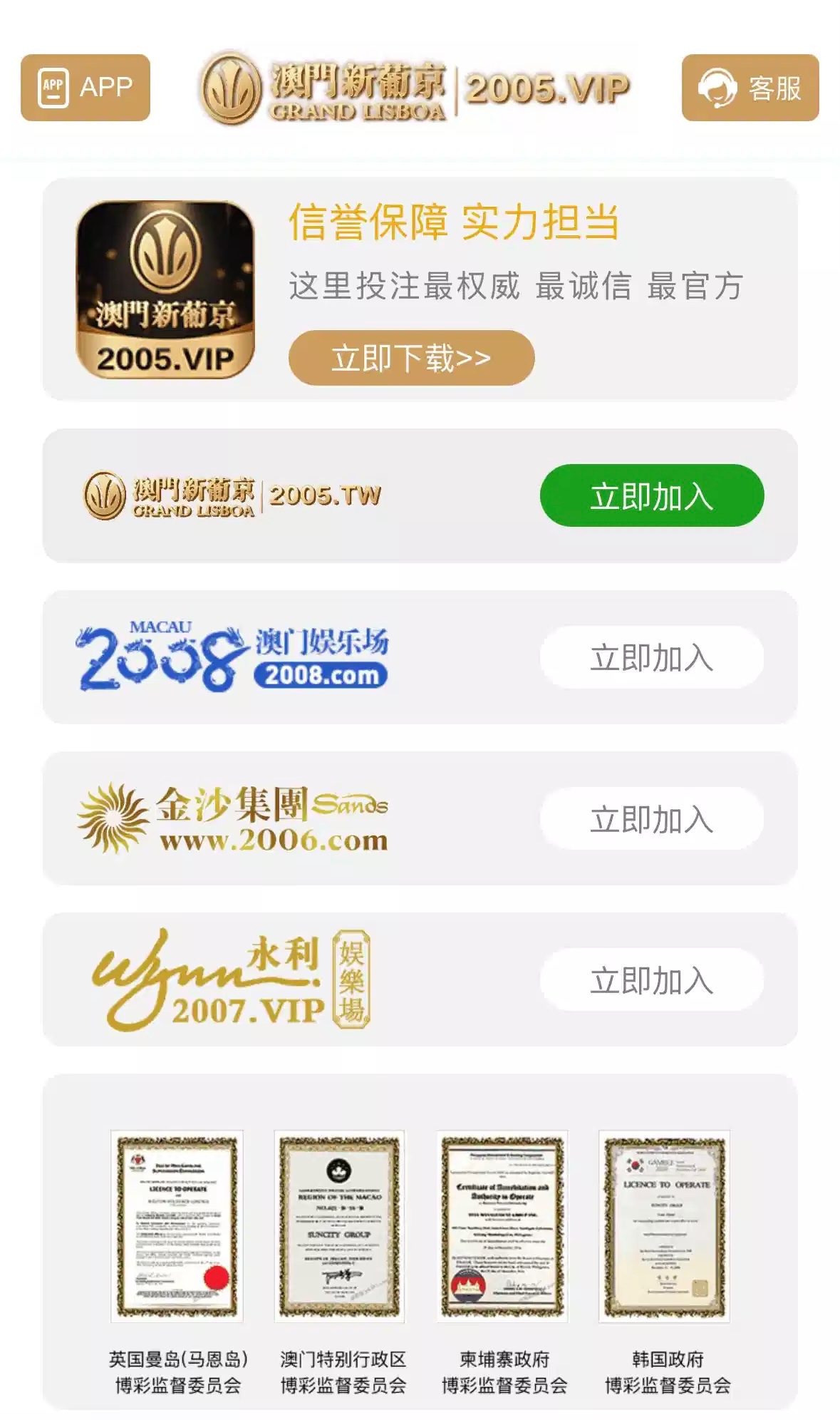This screenshot has width=840, height=1420.
Task: Tap 立即加入 next to 2007.VIP
Action: 651,979
